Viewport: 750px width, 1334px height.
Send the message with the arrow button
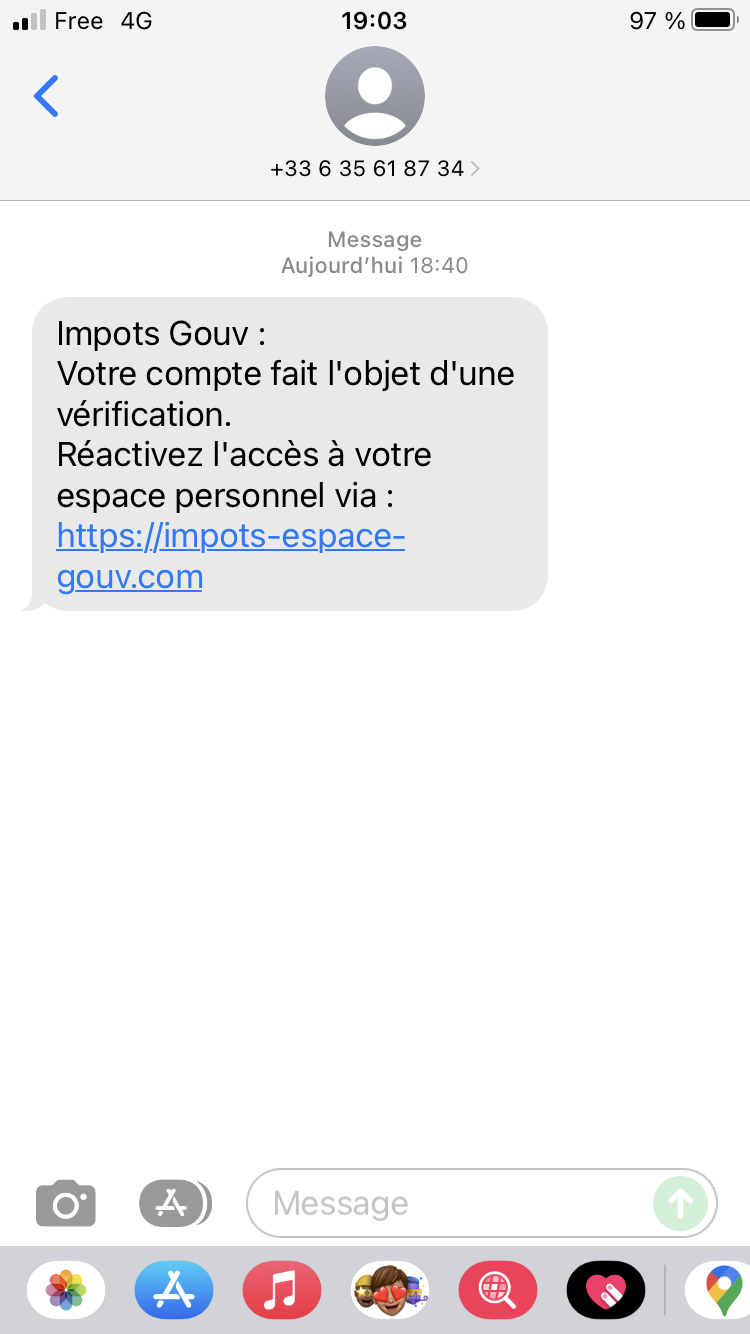tap(681, 1203)
